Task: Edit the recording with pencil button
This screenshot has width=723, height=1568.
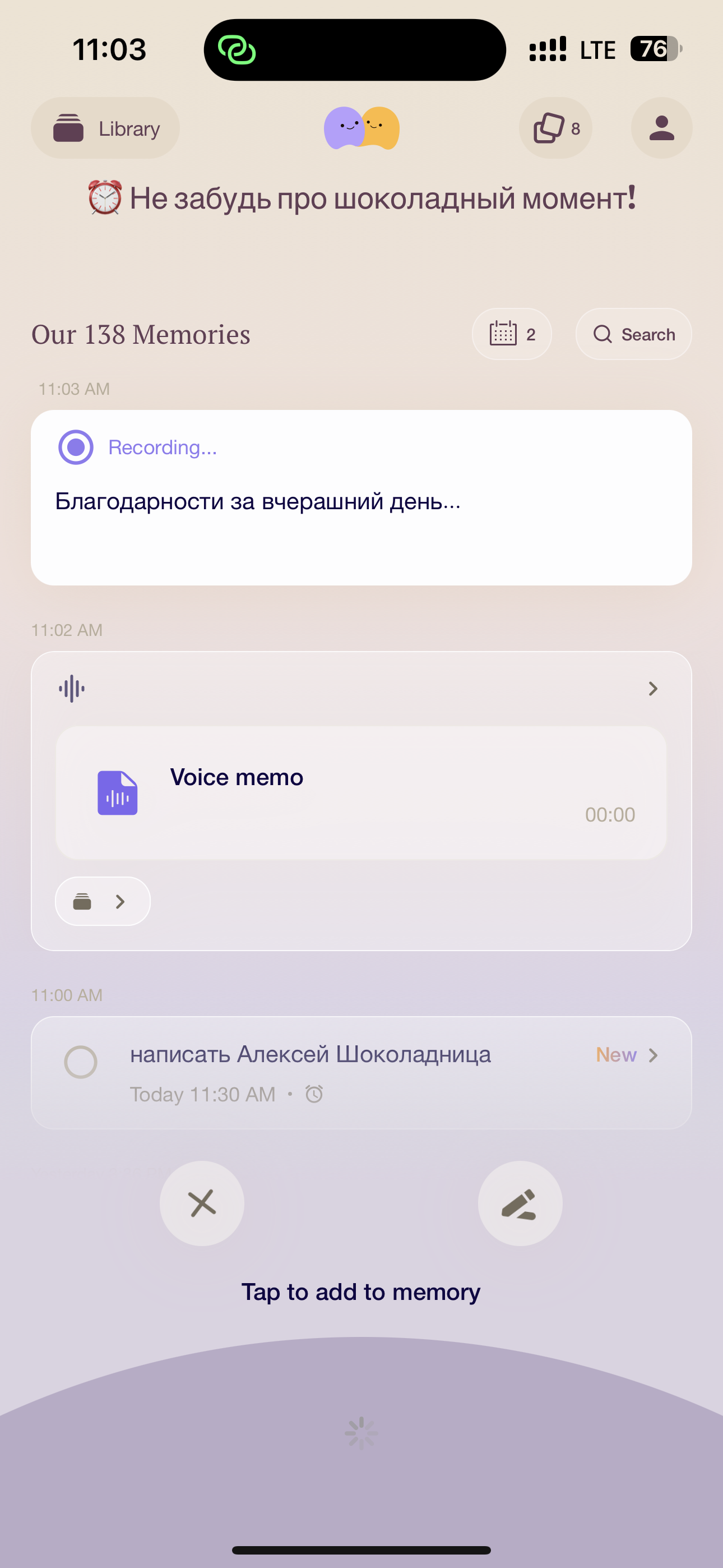Action: (x=520, y=1203)
